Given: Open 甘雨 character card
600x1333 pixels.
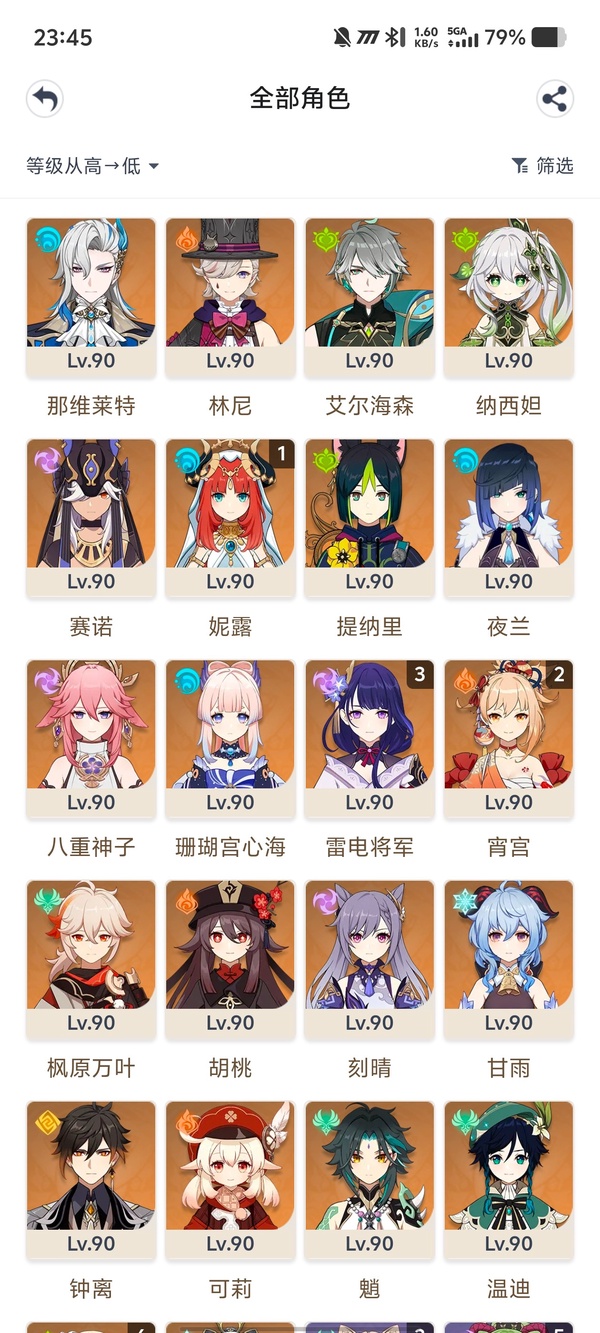Looking at the screenshot, I should tap(508, 960).
